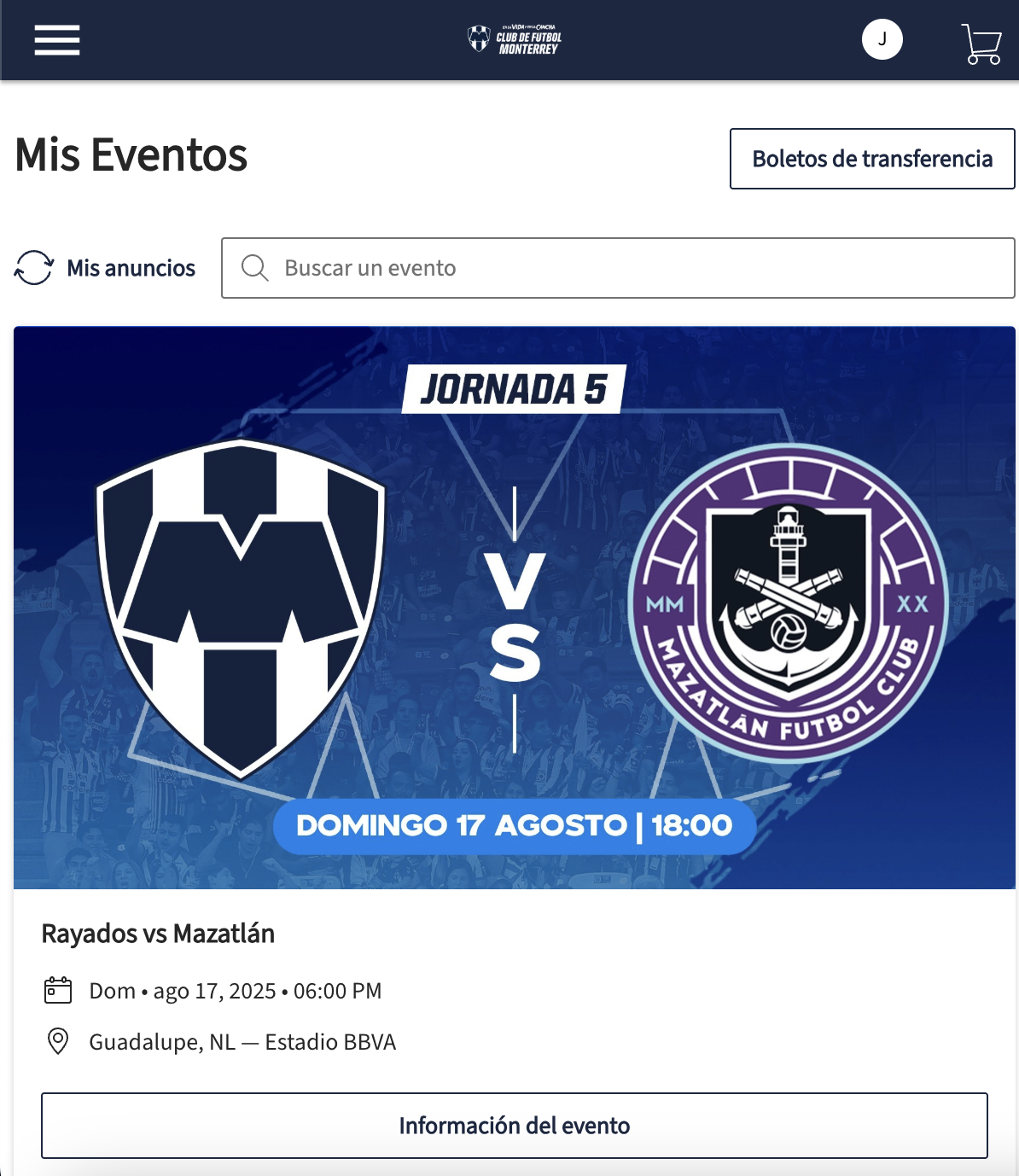Open the hamburger navigation menu

57,40
